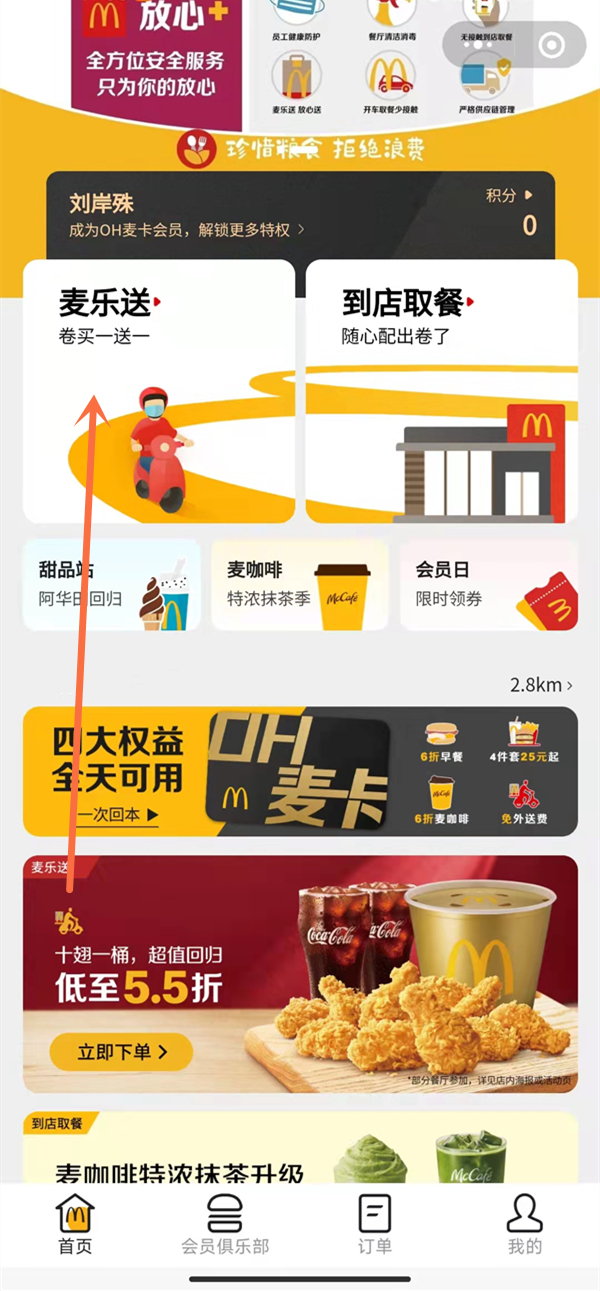Open the 麦咖啡 McCafé tile
This screenshot has width=600, height=1291.
tap(299, 585)
